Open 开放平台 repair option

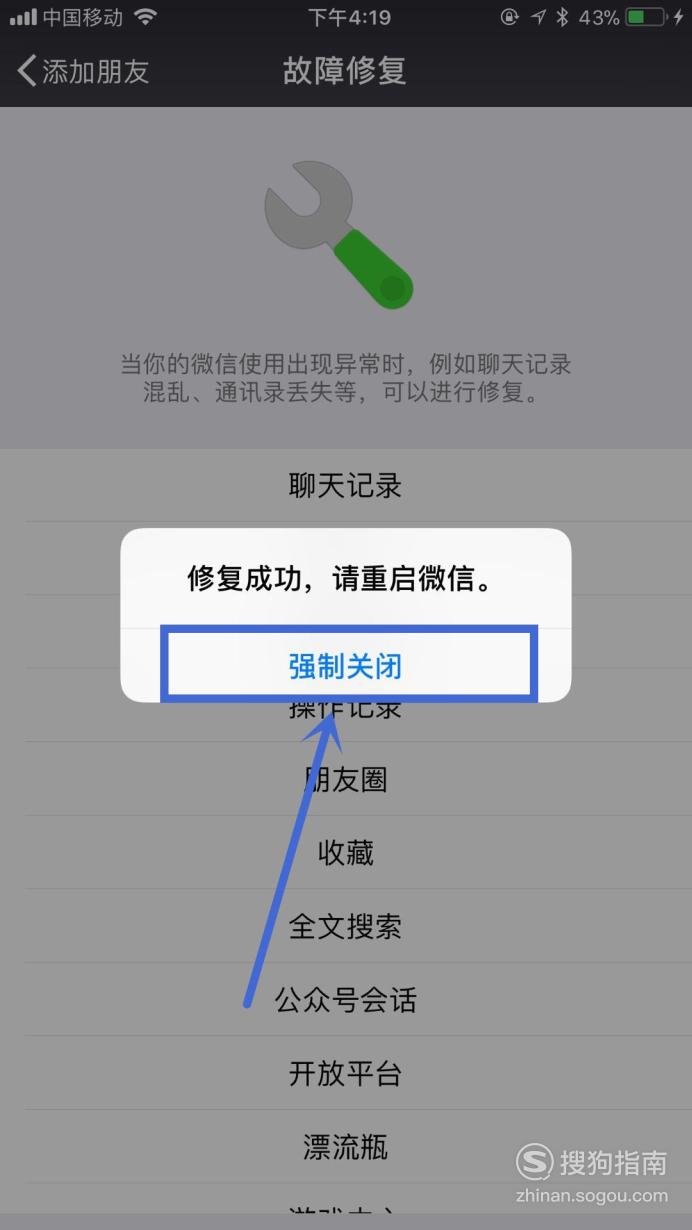point(346,1073)
